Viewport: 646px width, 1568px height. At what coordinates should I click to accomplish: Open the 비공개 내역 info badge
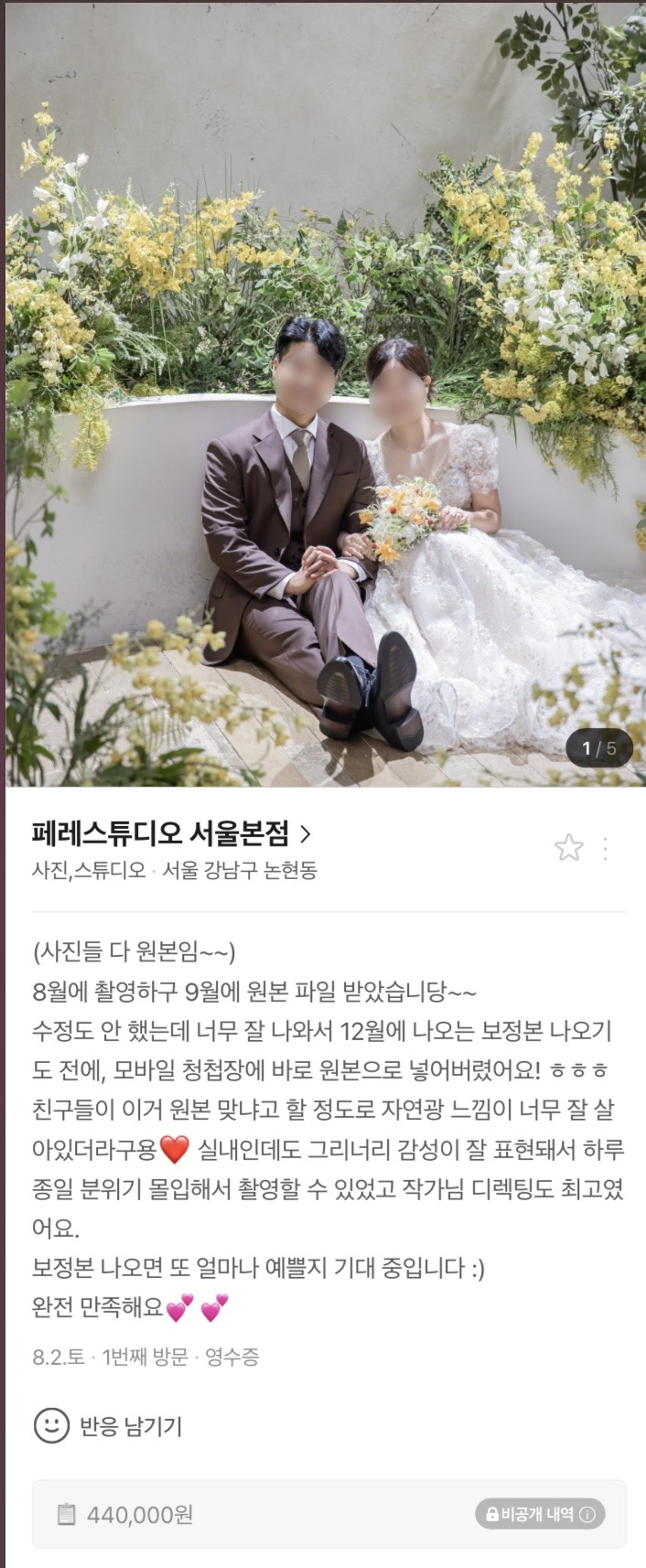540,1514
